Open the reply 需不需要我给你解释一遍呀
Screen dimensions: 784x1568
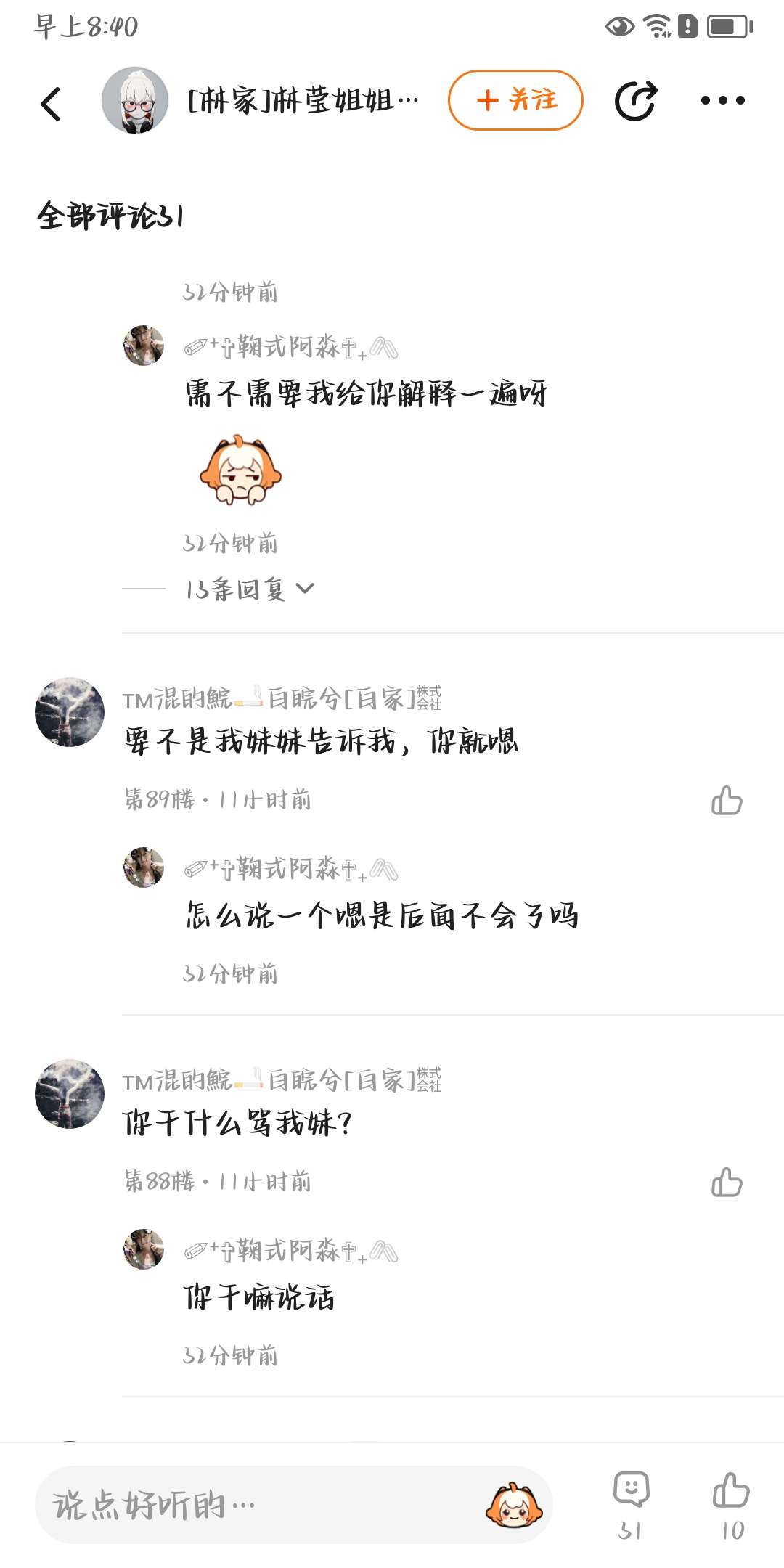click(x=366, y=394)
